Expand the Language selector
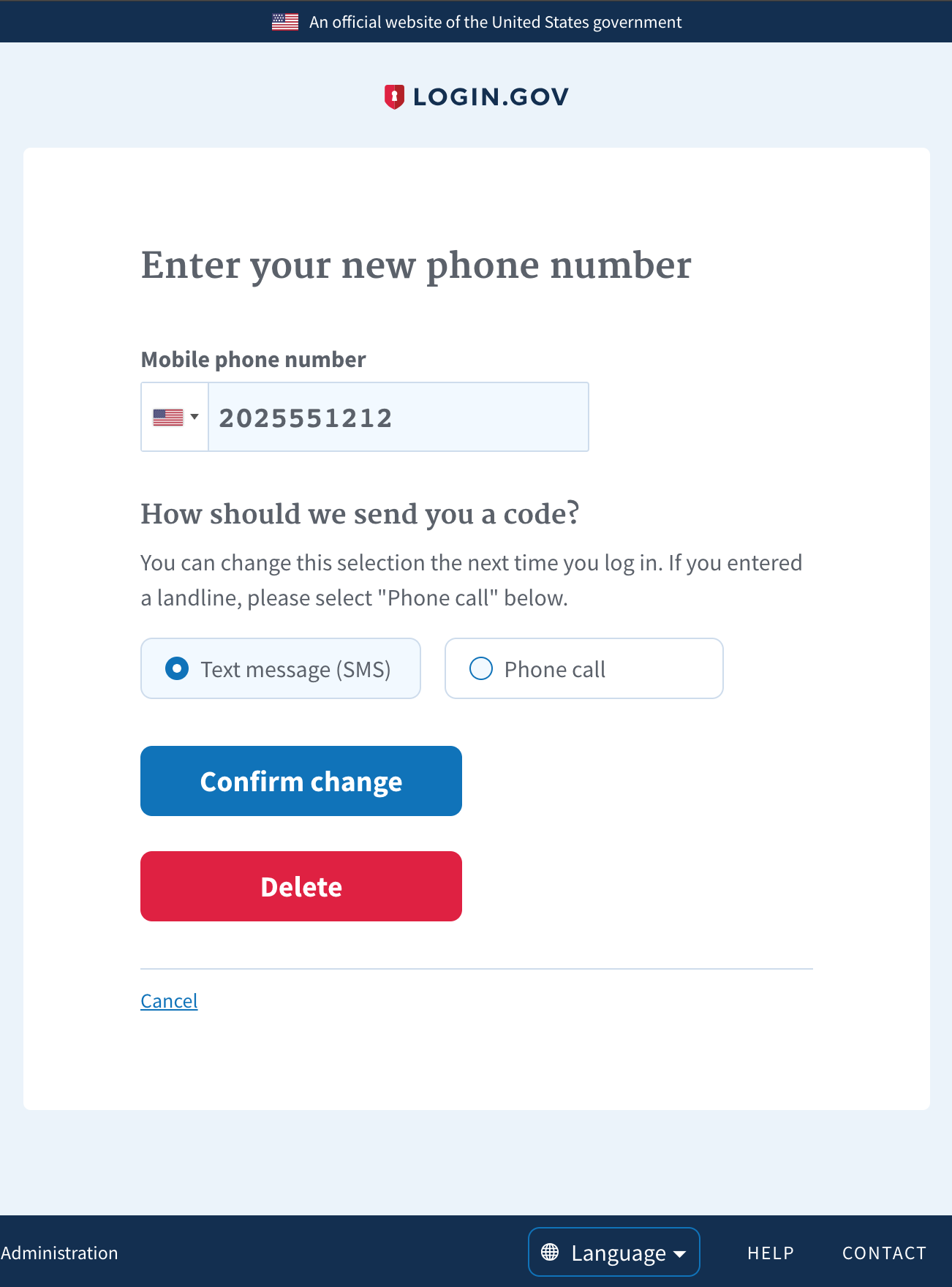The width and height of the screenshot is (952, 1287). coord(614,1252)
